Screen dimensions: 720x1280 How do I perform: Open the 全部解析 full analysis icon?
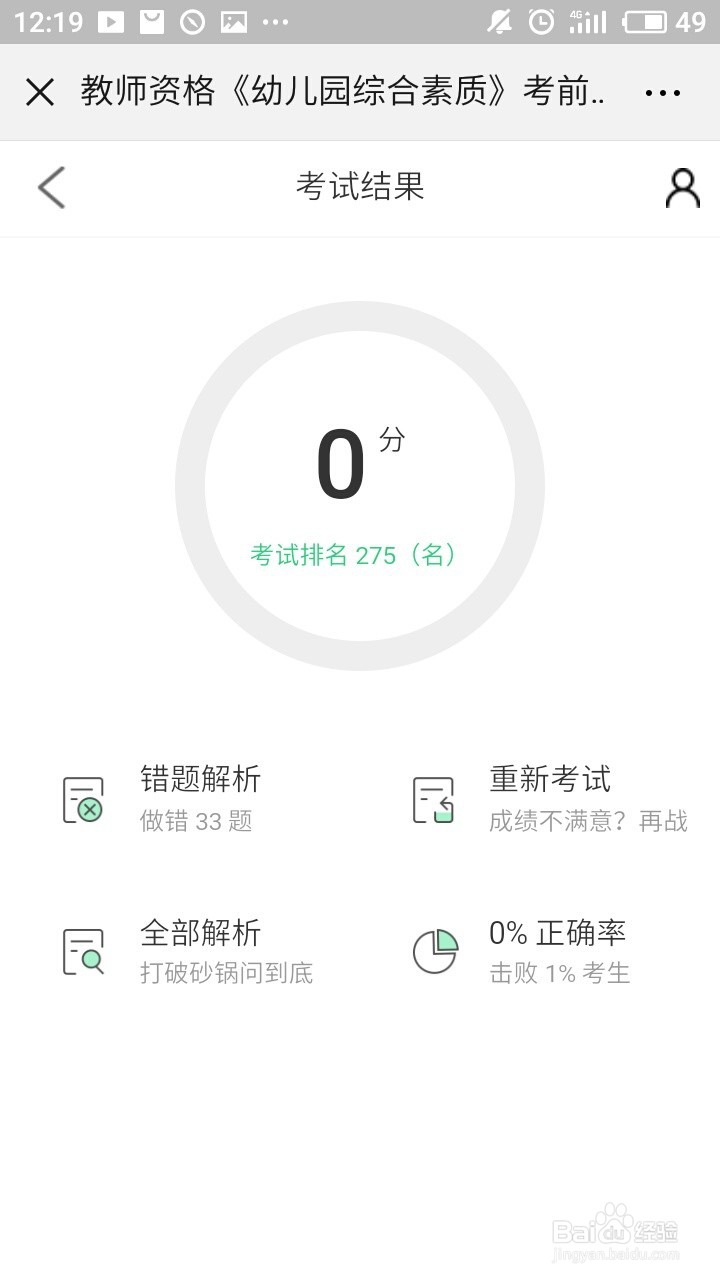[x=84, y=950]
